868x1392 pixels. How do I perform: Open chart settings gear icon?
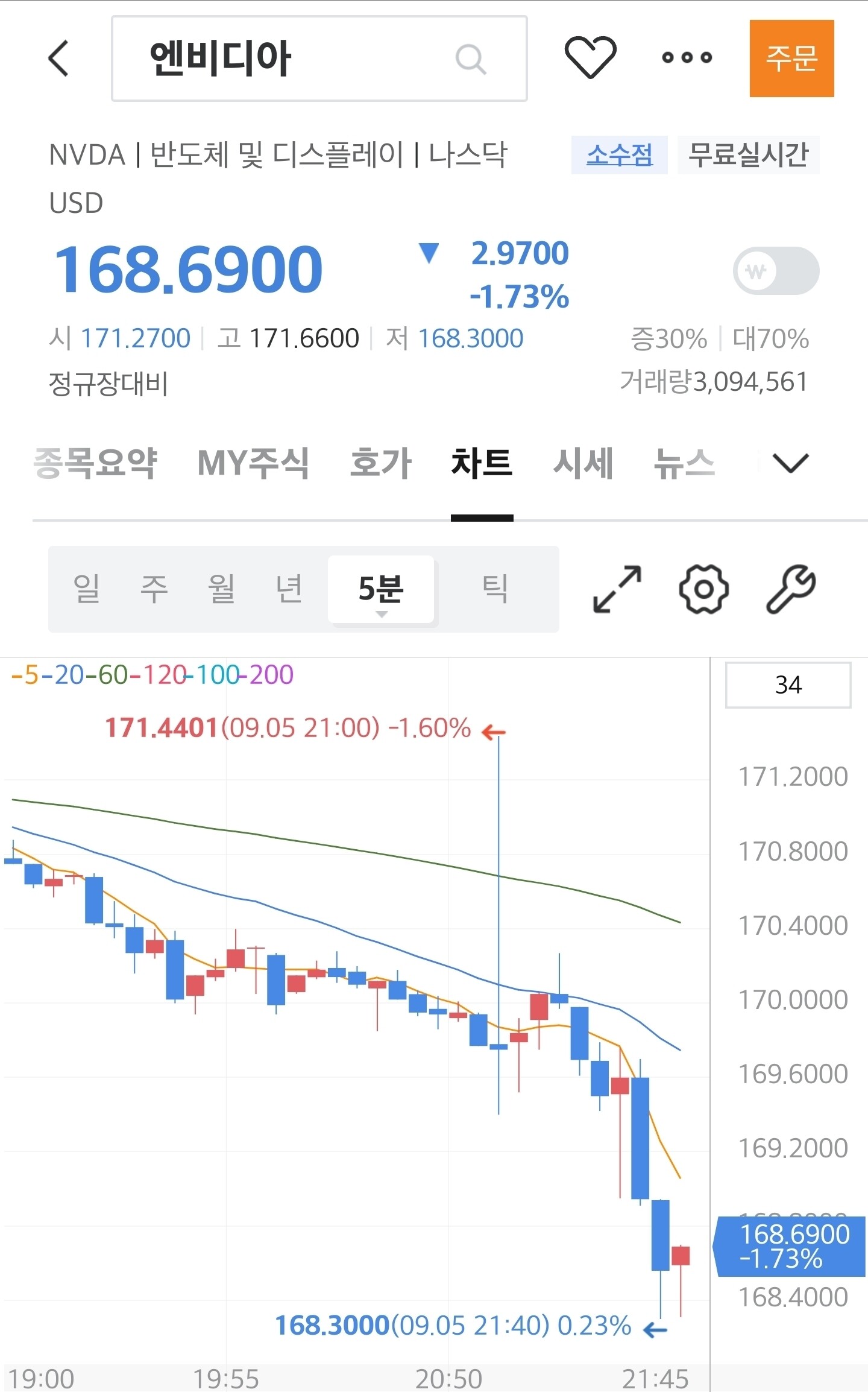point(704,589)
